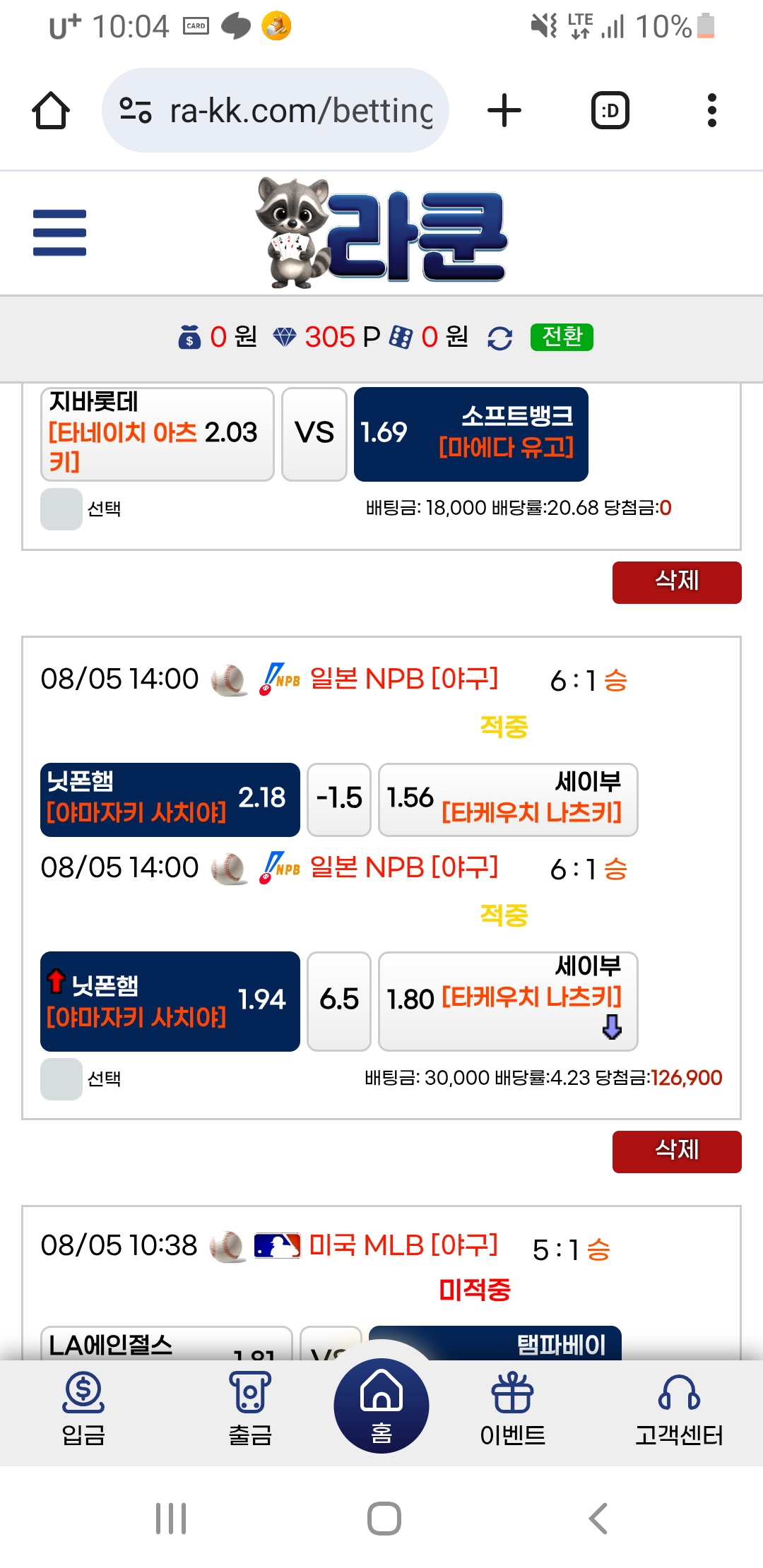763x1568 pixels.
Task: Check 선택 box for the 18,000 bet
Action: [x=61, y=509]
